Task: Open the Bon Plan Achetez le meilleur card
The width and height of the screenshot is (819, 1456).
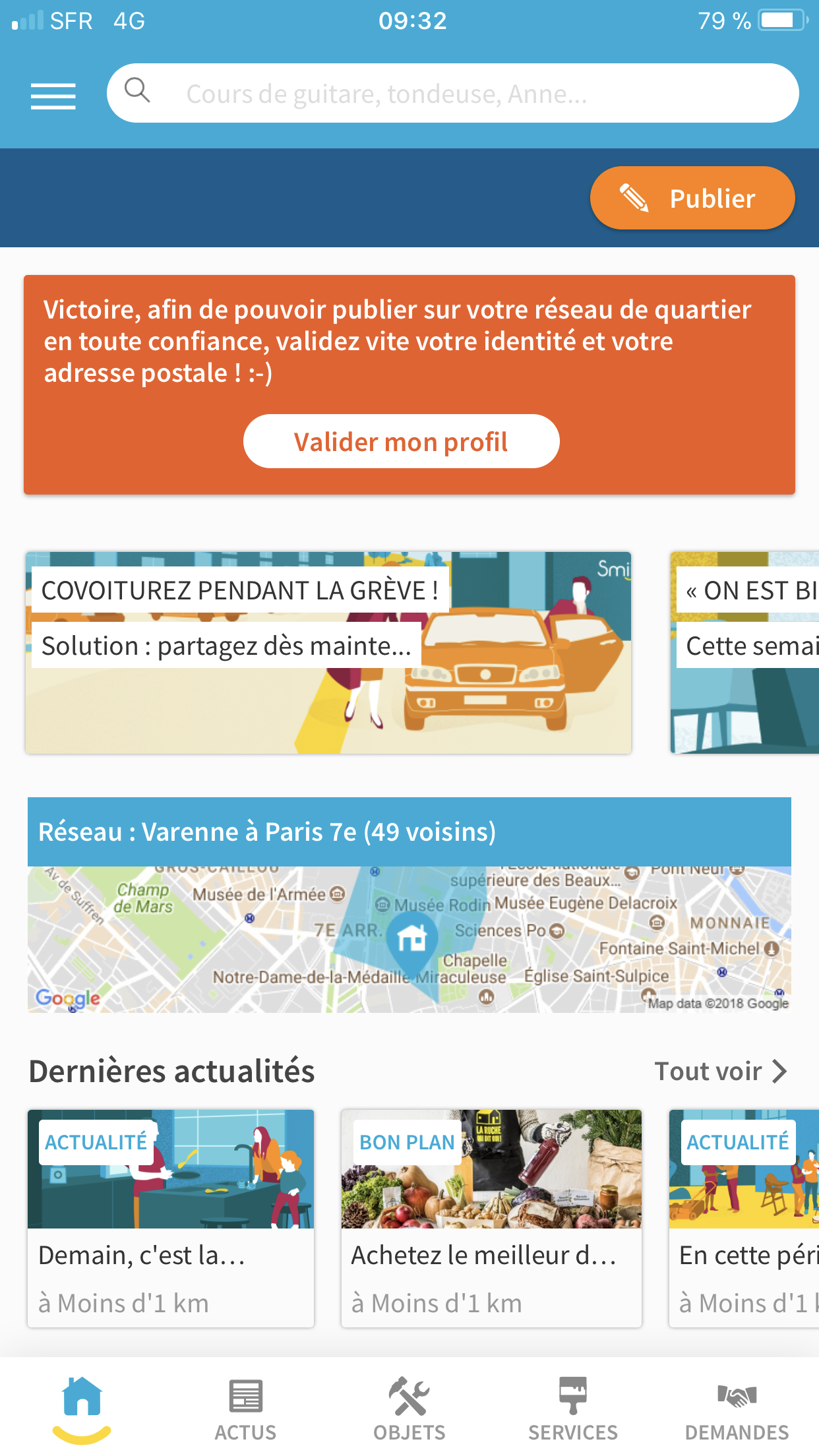Action: (491, 1219)
